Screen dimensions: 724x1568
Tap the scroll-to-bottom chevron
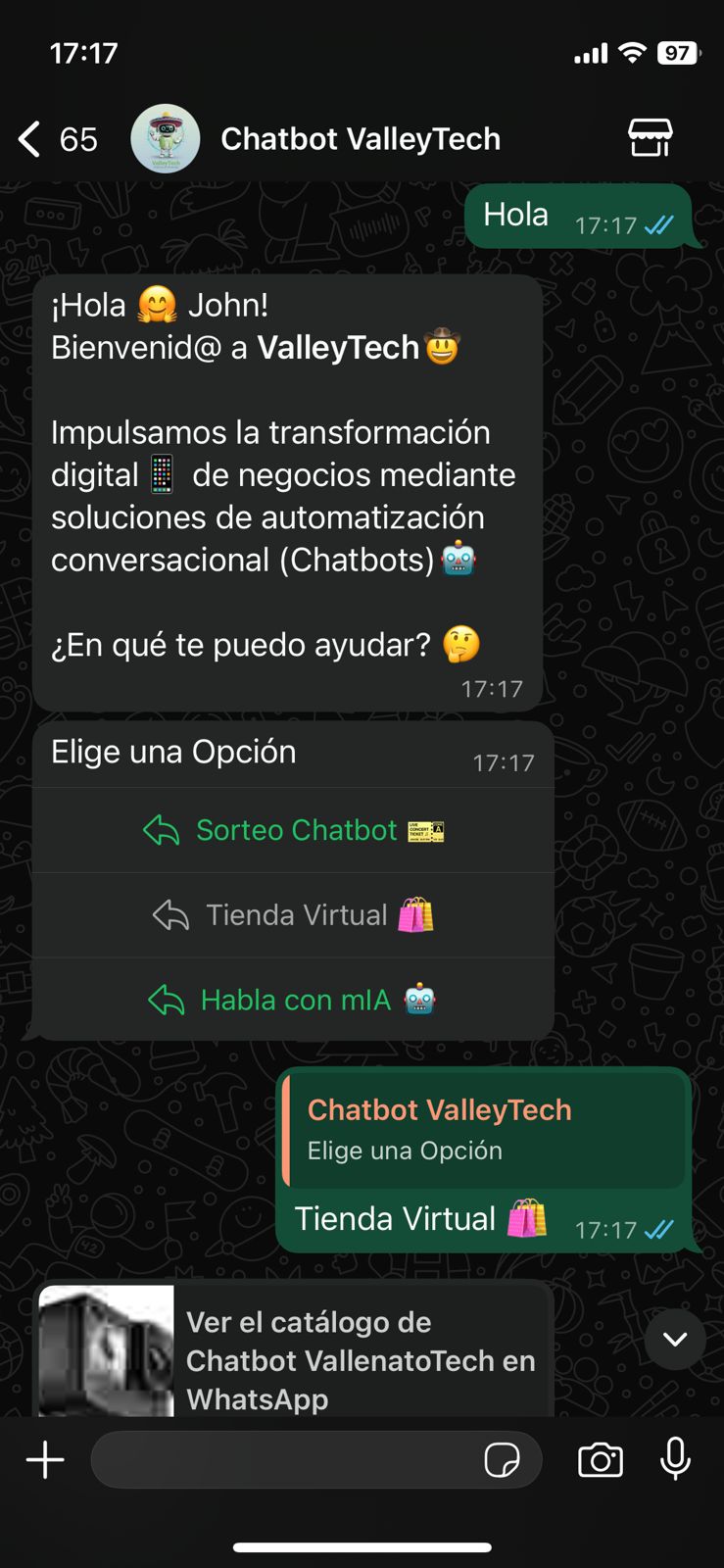[676, 1340]
